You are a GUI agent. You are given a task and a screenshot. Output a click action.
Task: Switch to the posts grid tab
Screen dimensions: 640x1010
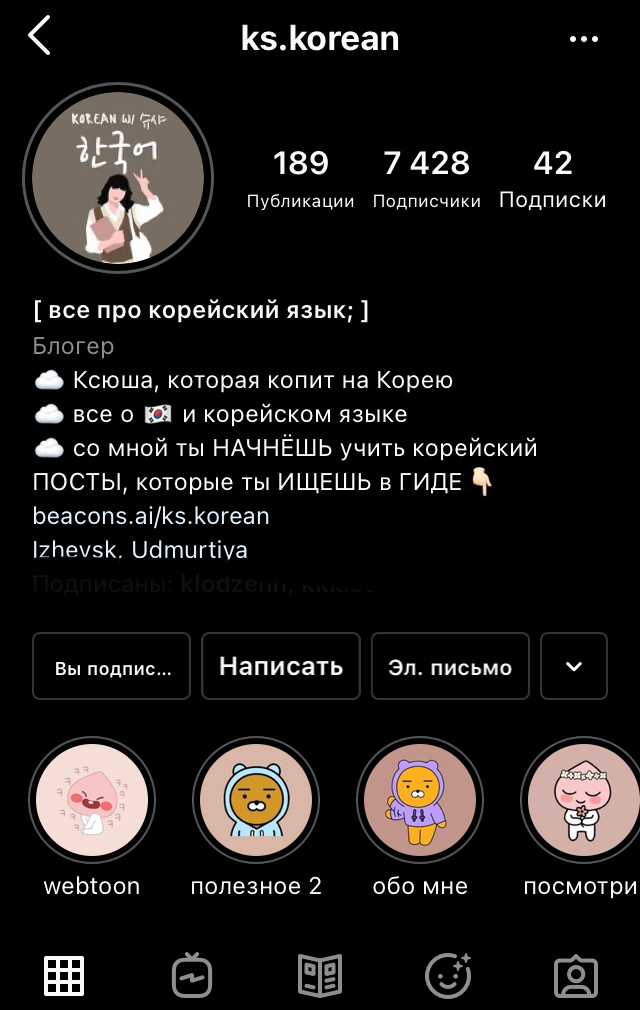coord(64,975)
